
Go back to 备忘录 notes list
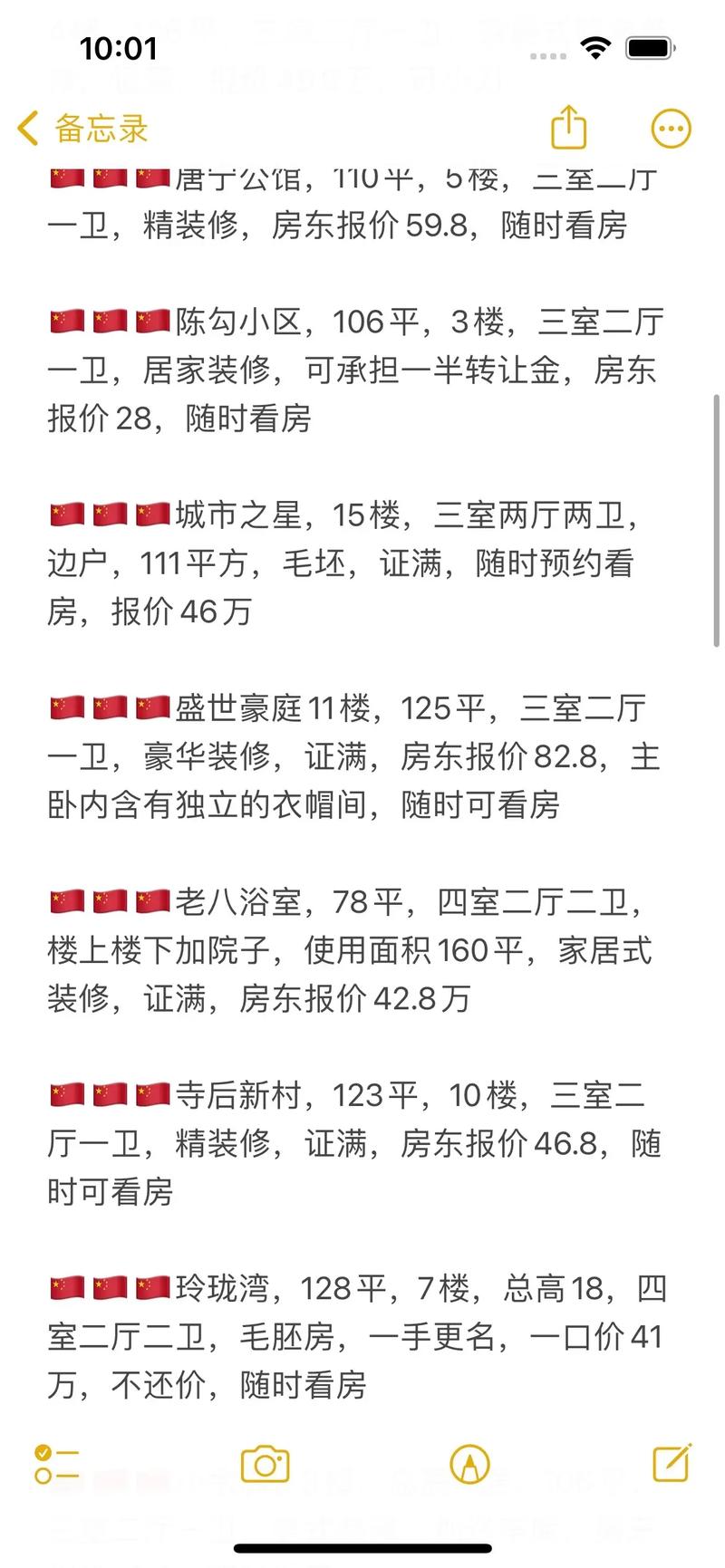click(83, 129)
